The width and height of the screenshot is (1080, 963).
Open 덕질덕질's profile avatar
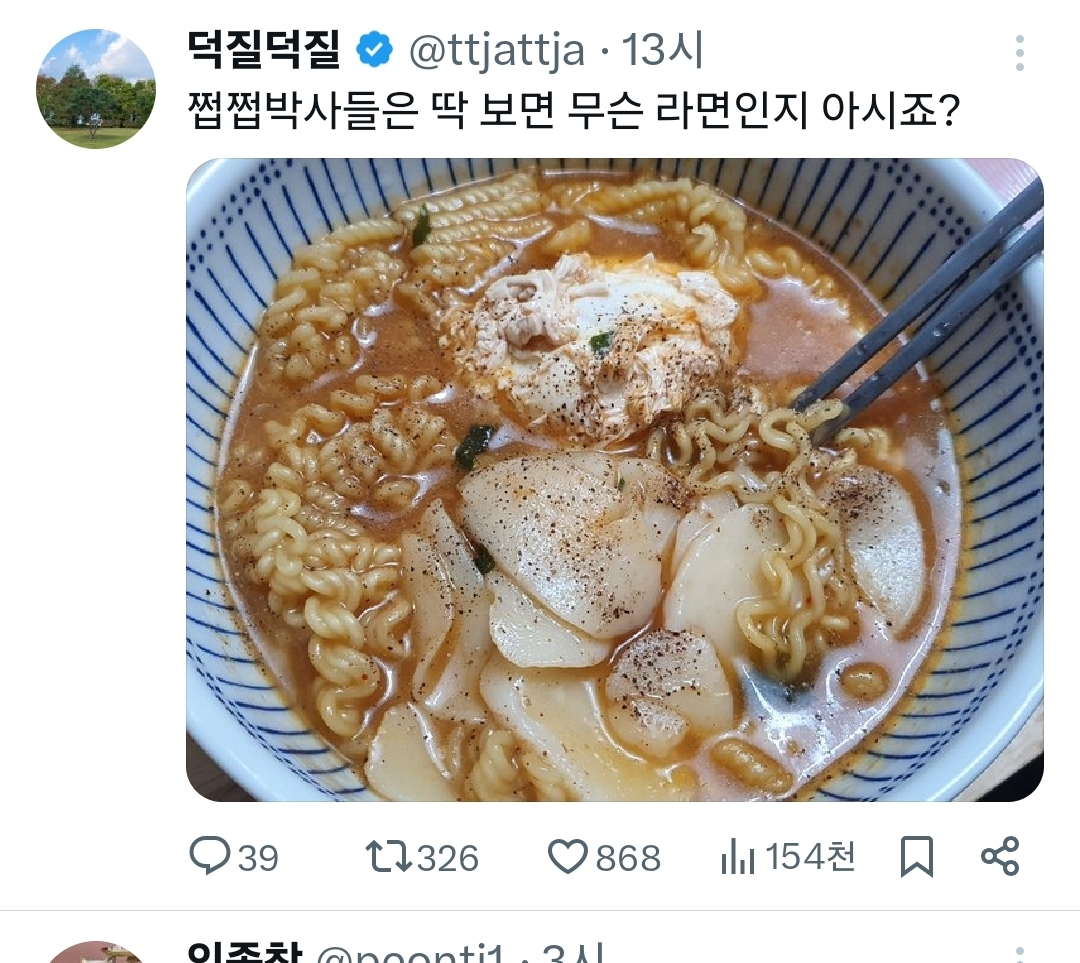point(96,89)
